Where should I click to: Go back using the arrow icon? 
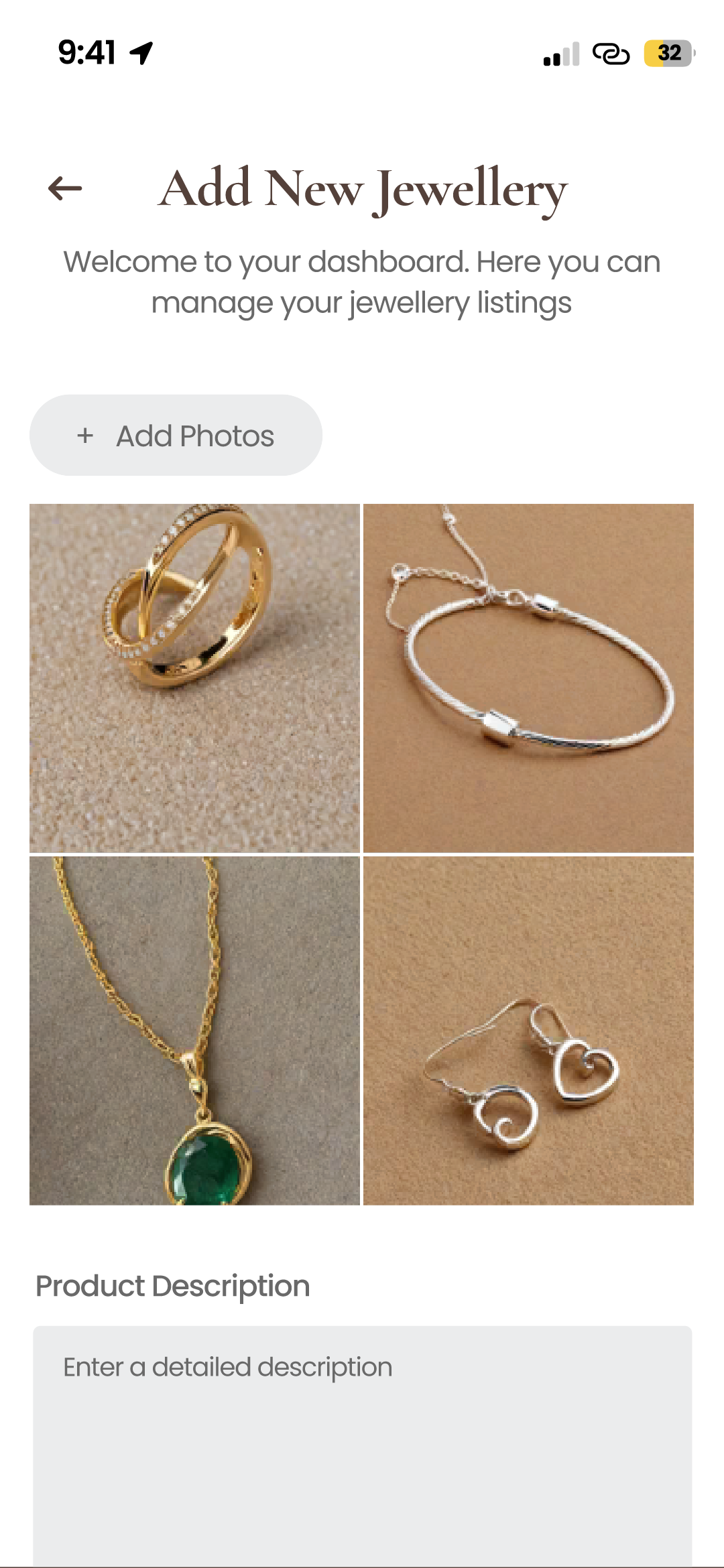click(x=65, y=188)
